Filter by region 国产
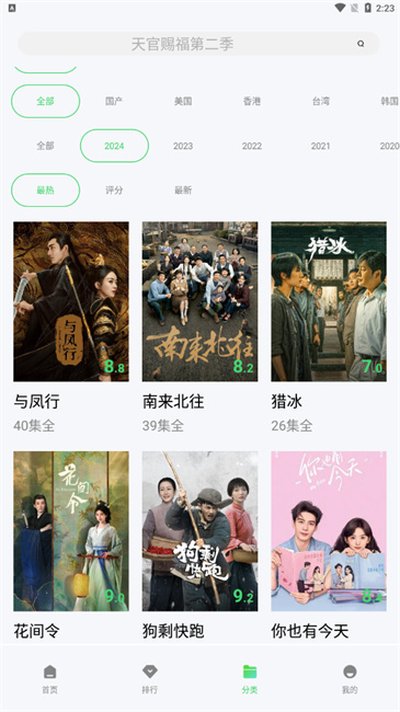 [x=114, y=101]
